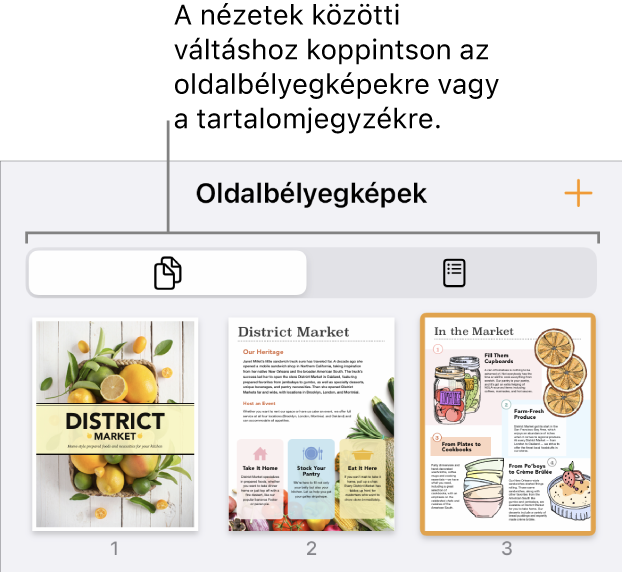Viewport: 622px width, 572px height.
Task: Open page 1 District Market cover
Action: pyautogui.click(x=115, y=423)
